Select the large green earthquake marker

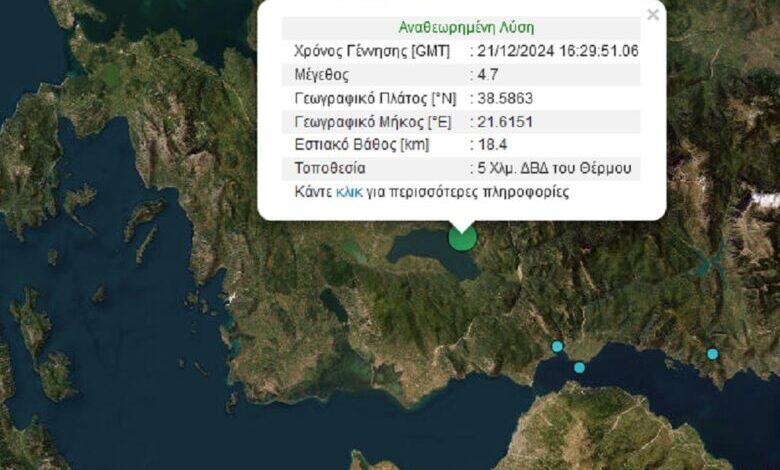[x=461, y=238]
